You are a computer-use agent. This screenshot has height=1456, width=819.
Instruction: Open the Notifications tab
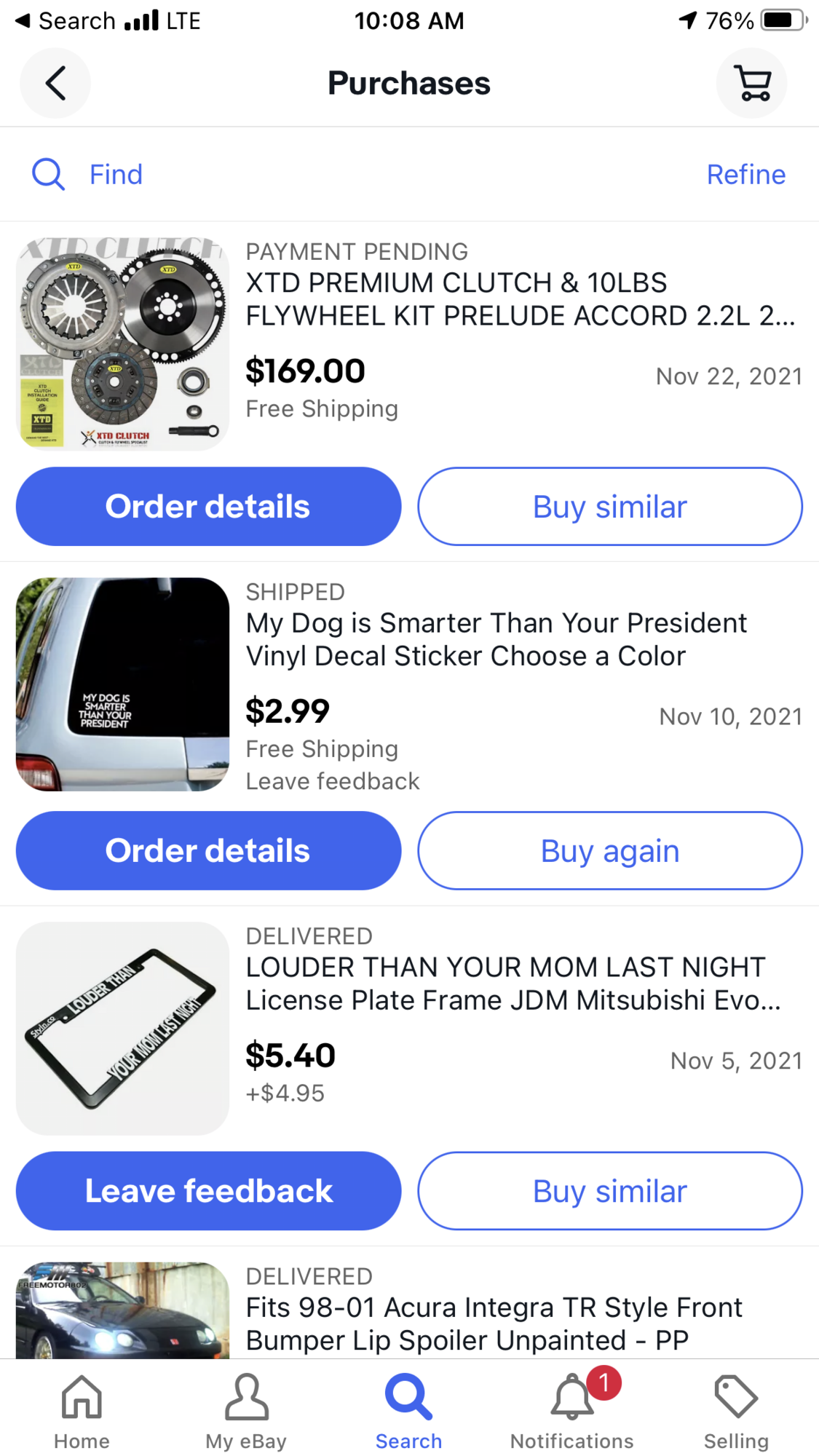pyautogui.click(x=572, y=1411)
